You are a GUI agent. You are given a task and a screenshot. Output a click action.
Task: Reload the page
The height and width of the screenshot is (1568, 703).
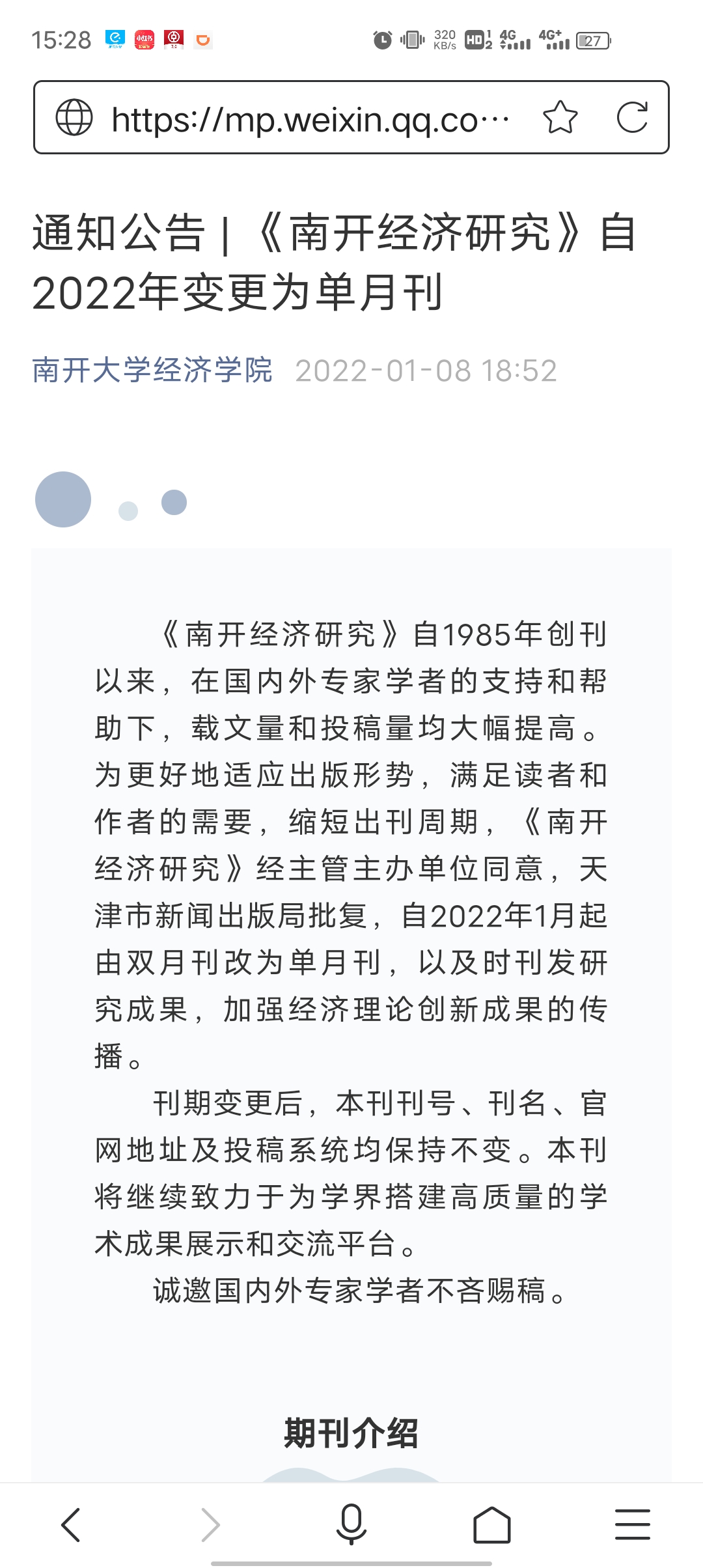pyautogui.click(x=633, y=118)
